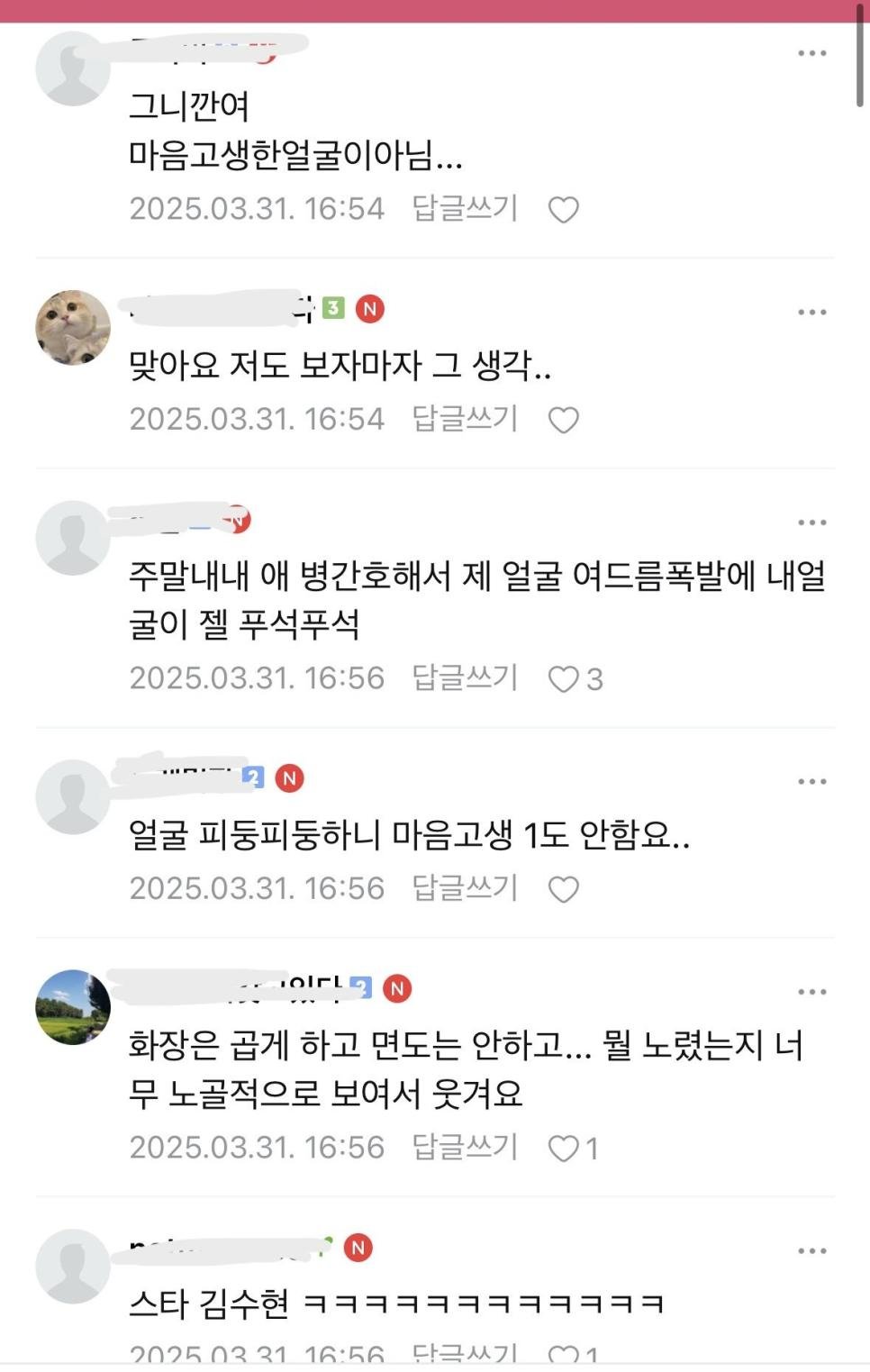
Task: View the cat avatar commenter's profile
Action: (x=73, y=327)
